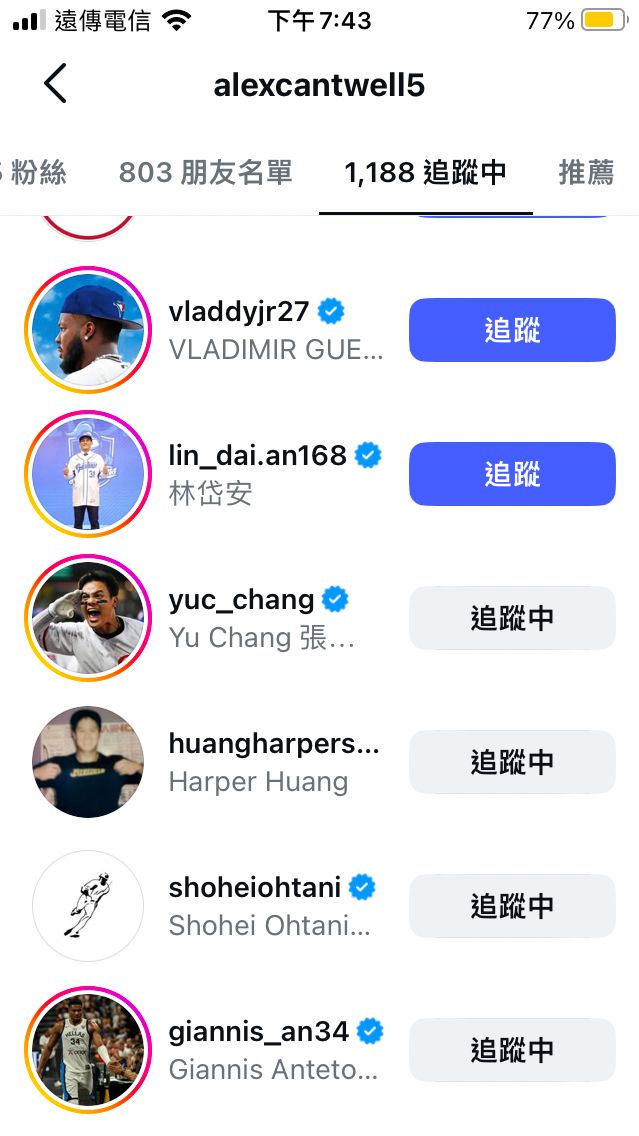Switch to the 803 朋友名單 tab
The height and width of the screenshot is (1136, 639).
click(x=205, y=173)
